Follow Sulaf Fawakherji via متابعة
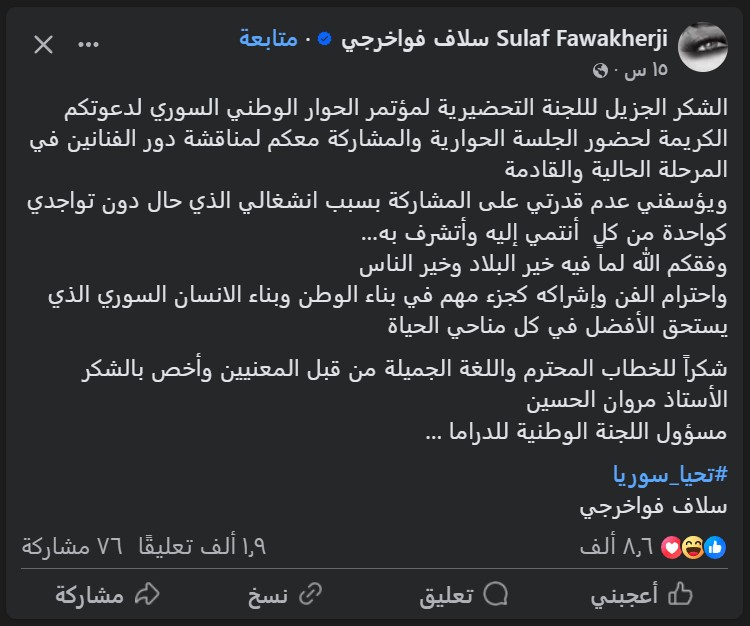This screenshot has height=626, width=750. (x=274, y=39)
